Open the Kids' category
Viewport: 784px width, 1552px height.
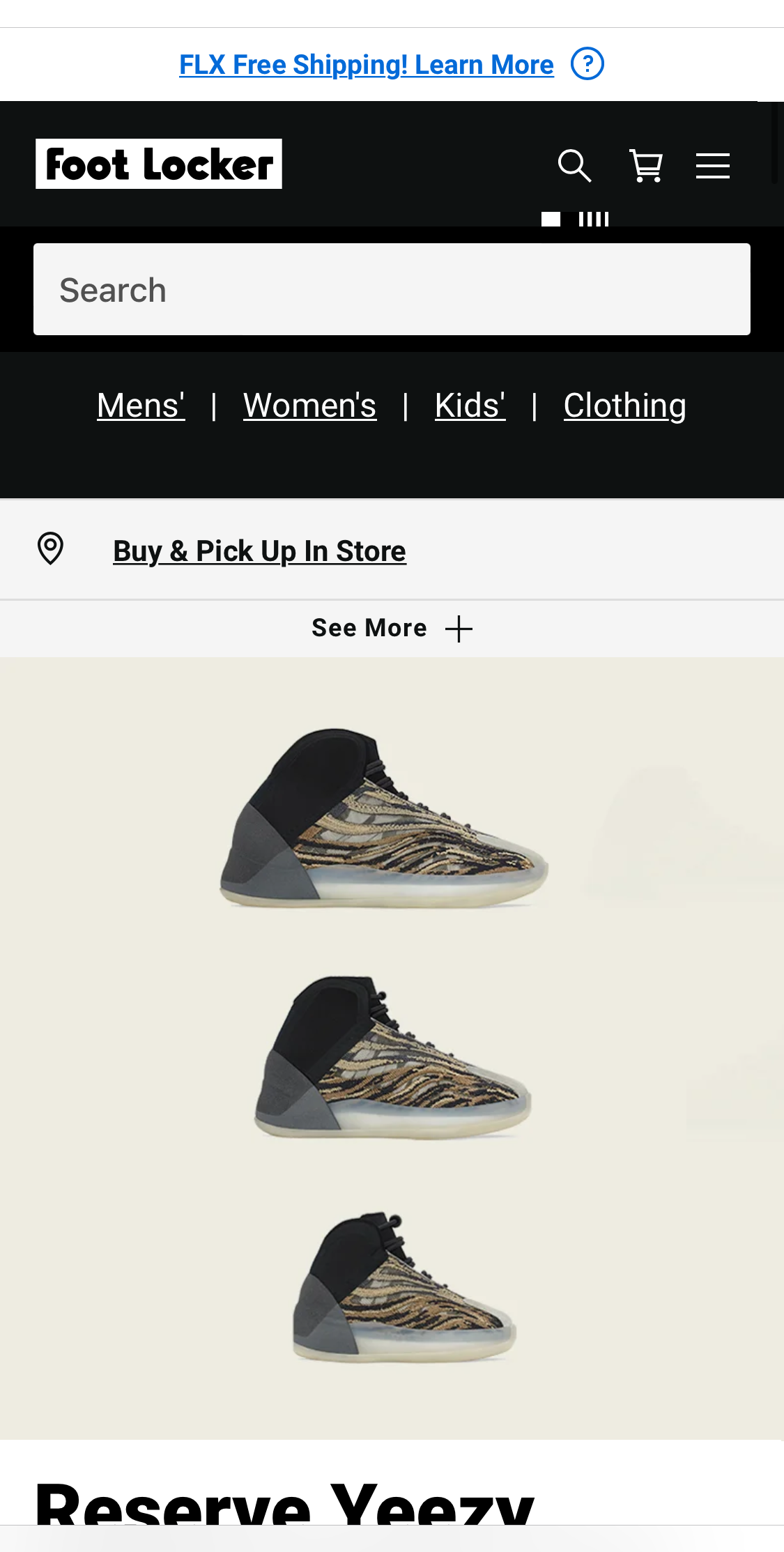pos(470,406)
